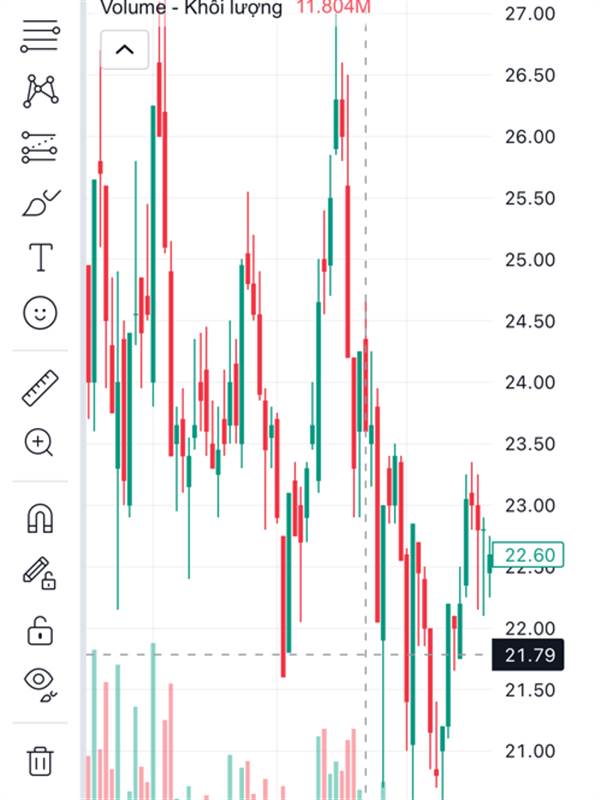Open the forecasting and measurement tools

(40, 148)
